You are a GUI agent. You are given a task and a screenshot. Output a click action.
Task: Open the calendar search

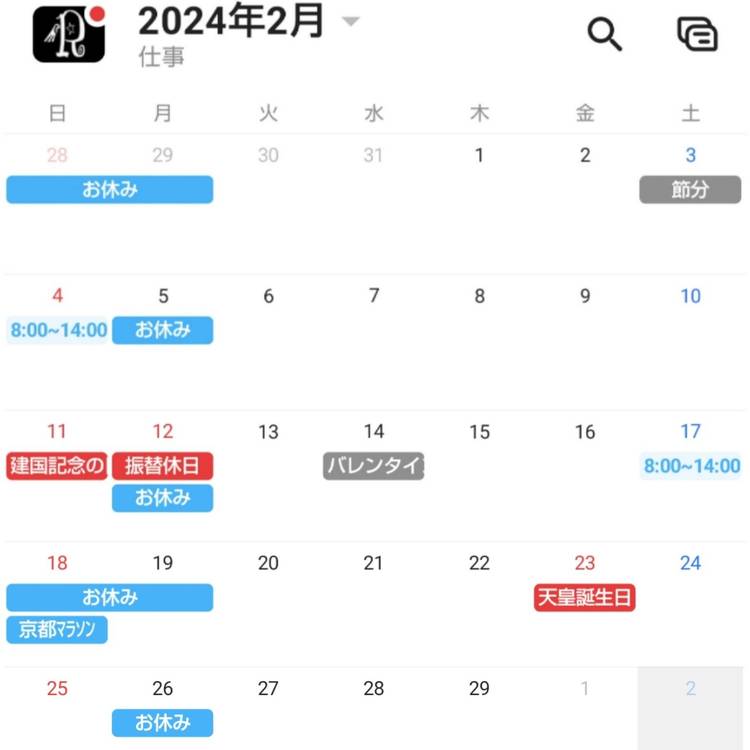(x=604, y=34)
